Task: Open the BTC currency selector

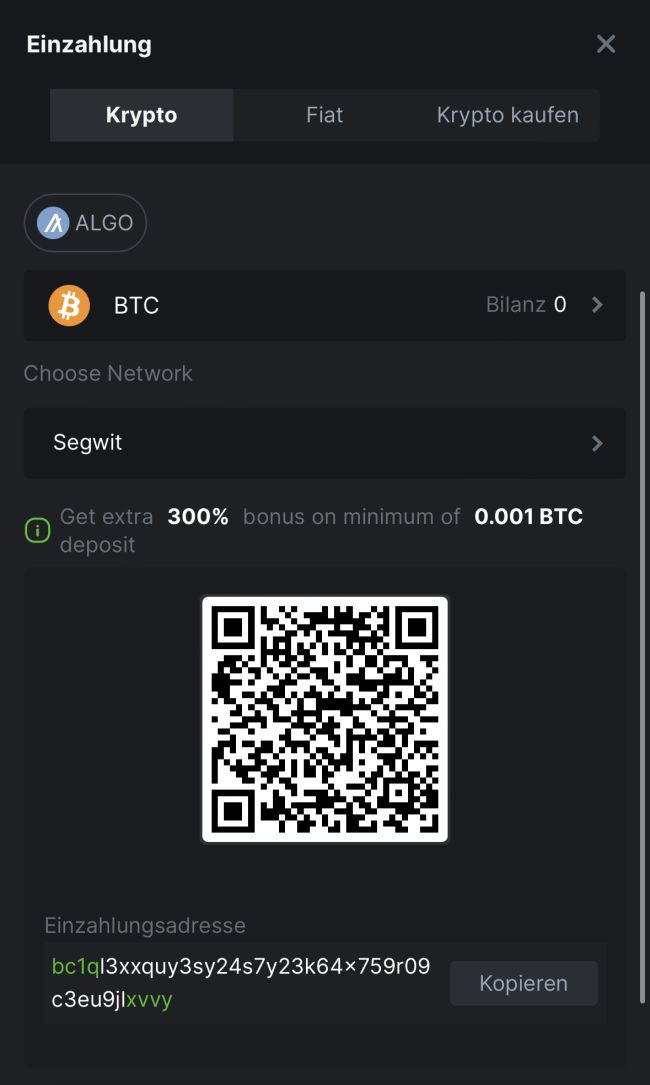Action: [324, 305]
